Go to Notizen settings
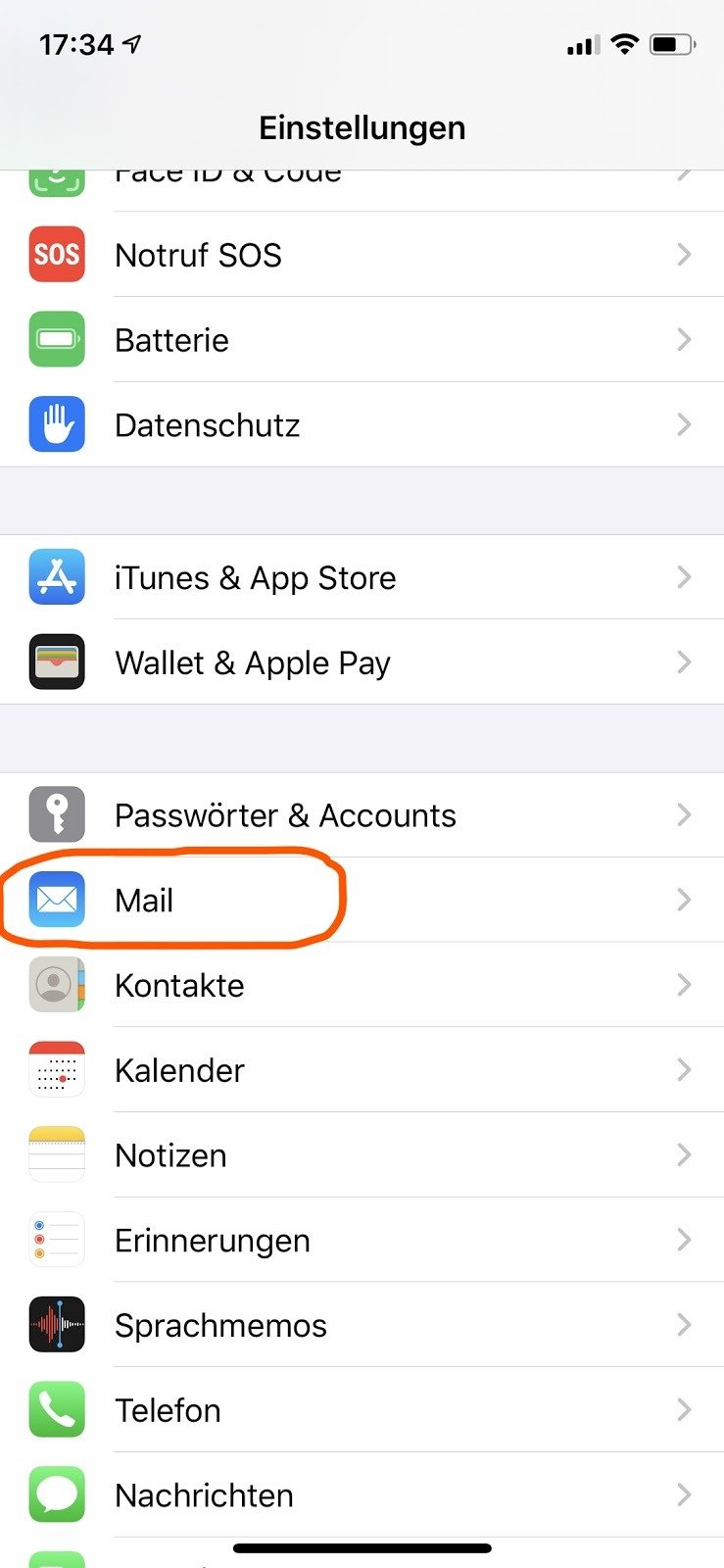 click(x=362, y=1155)
